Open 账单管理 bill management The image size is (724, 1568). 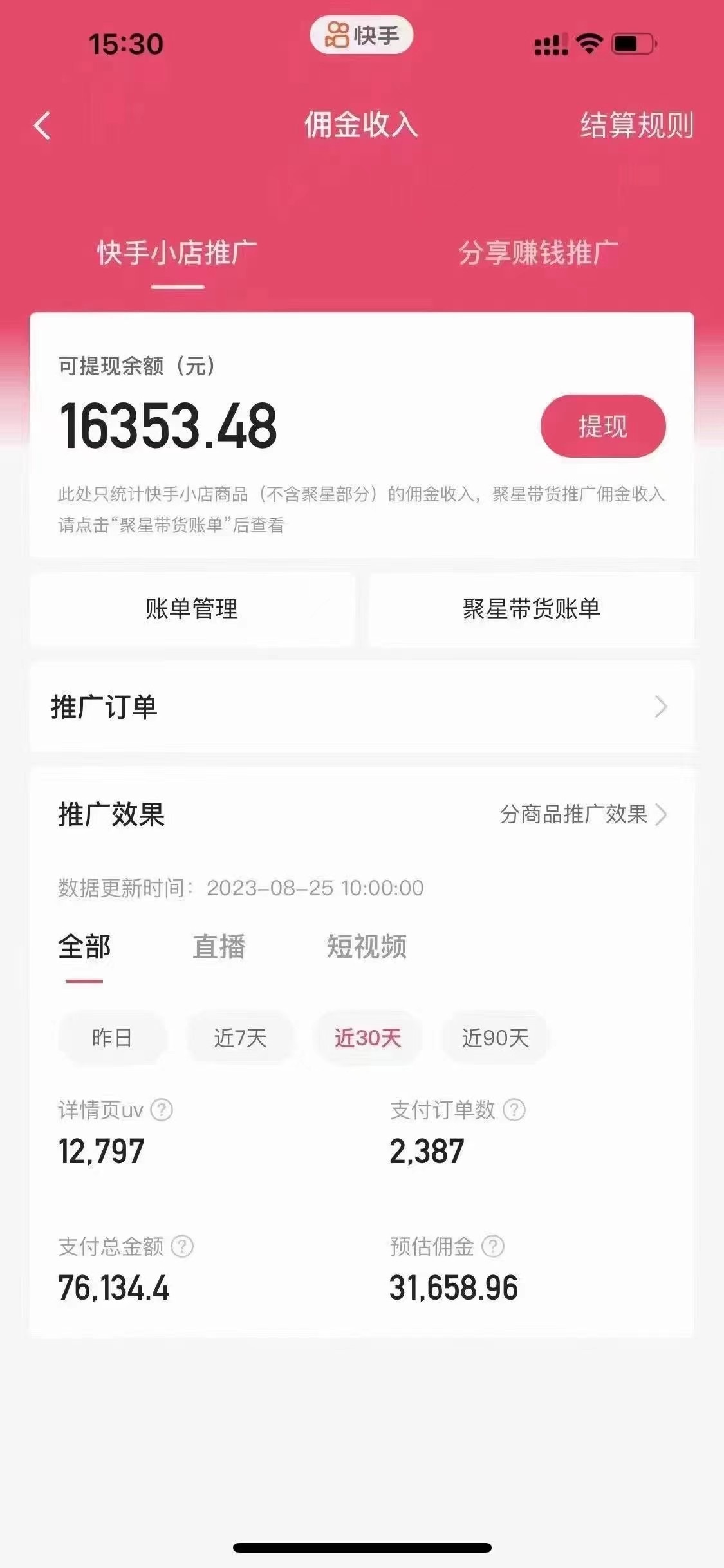coord(192,609)
